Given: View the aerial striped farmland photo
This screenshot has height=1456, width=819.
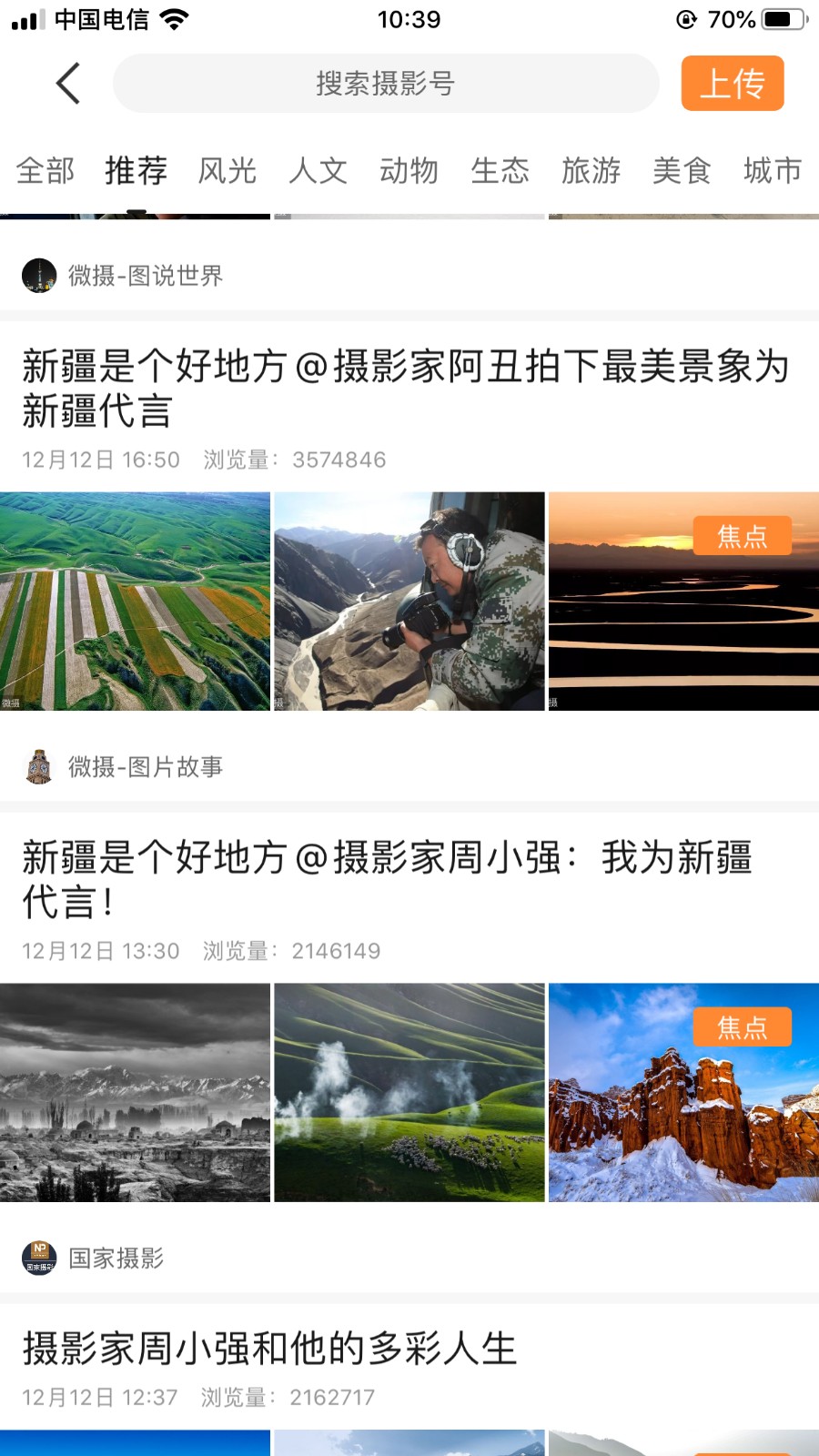Looking at the screenshot, I should (135, 602).
